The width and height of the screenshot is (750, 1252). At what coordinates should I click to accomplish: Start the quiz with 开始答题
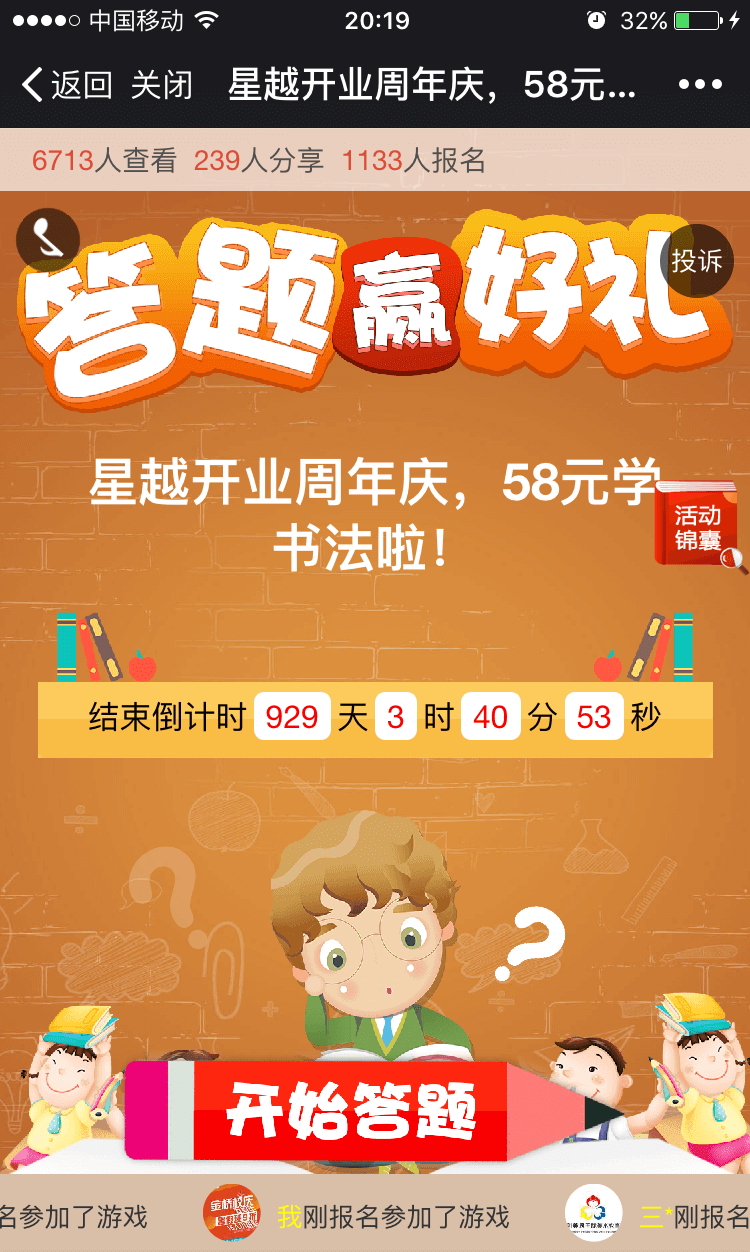tap(350, 1110)
